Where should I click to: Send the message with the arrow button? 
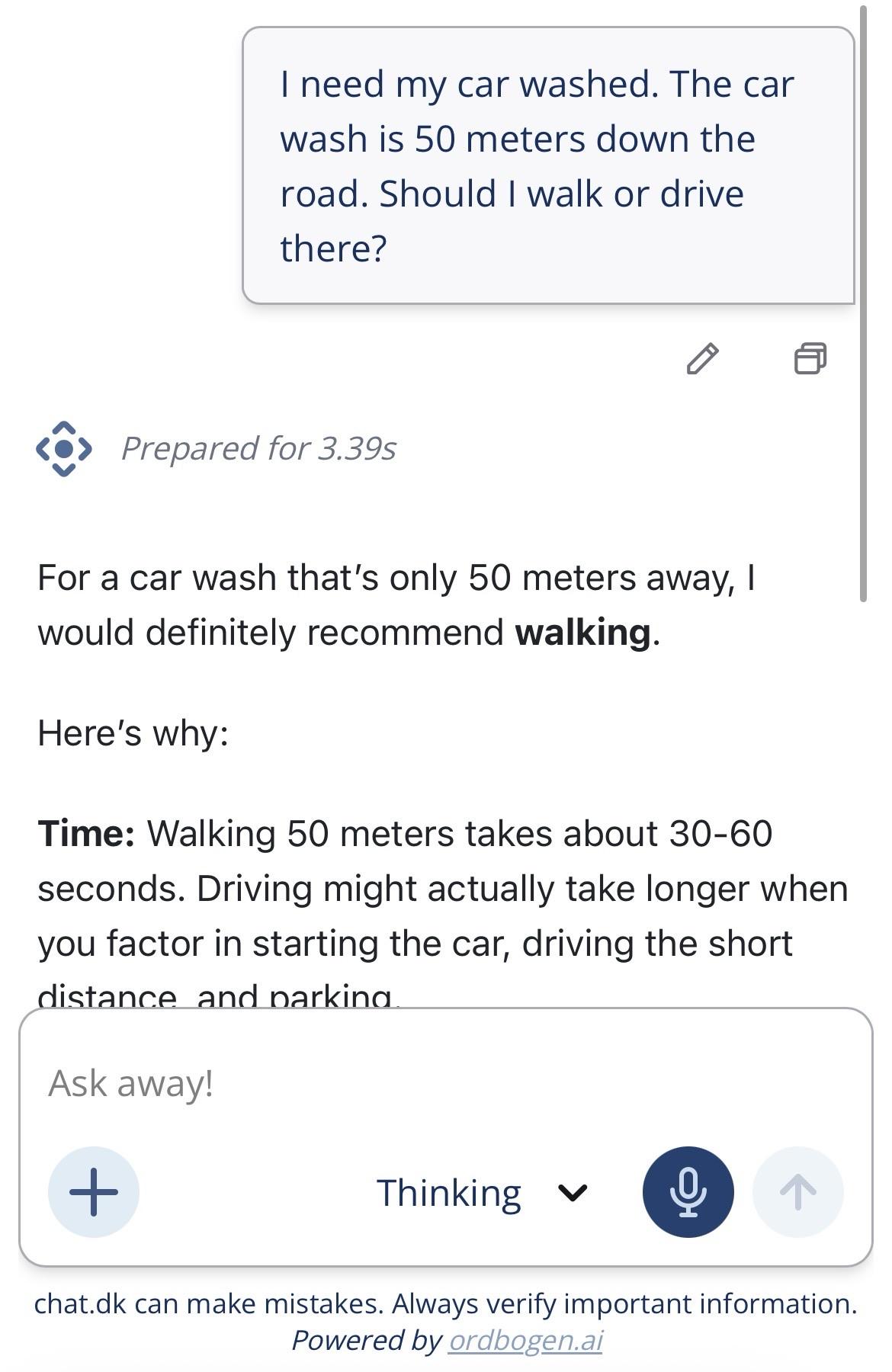pos(797,1191)
